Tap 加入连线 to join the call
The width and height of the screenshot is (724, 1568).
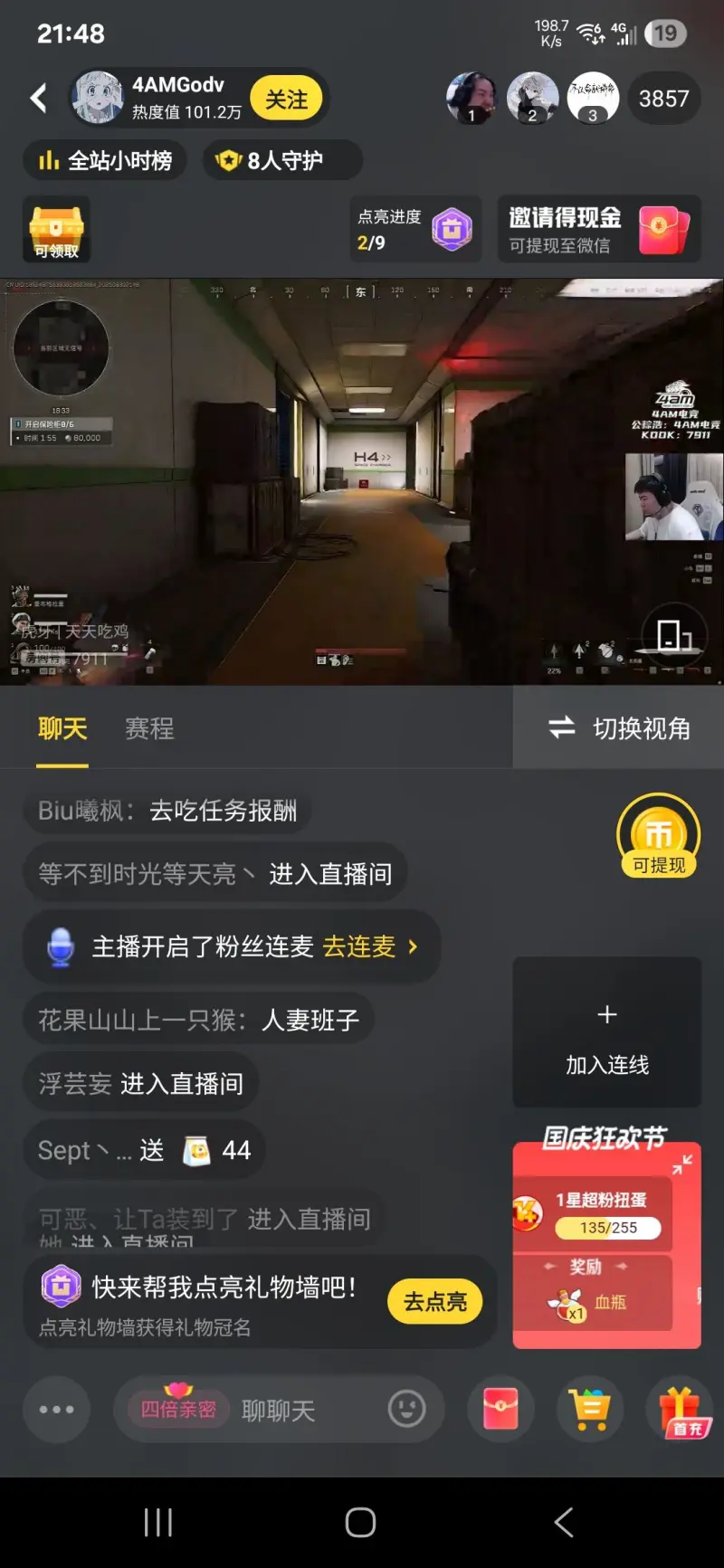pyautogui.click(x=606, y=1032)
